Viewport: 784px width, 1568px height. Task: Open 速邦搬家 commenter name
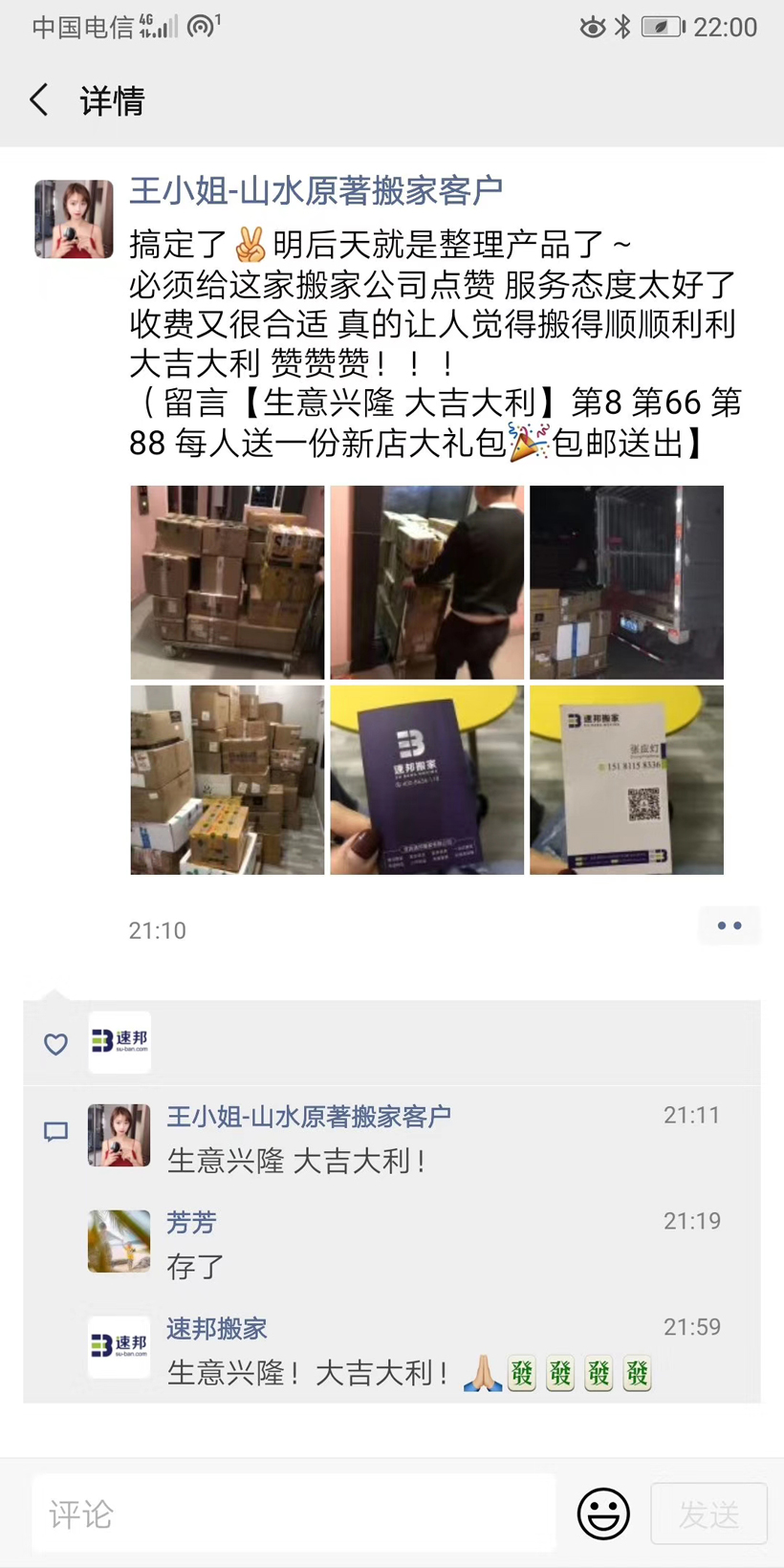(x=217, y=1328)
